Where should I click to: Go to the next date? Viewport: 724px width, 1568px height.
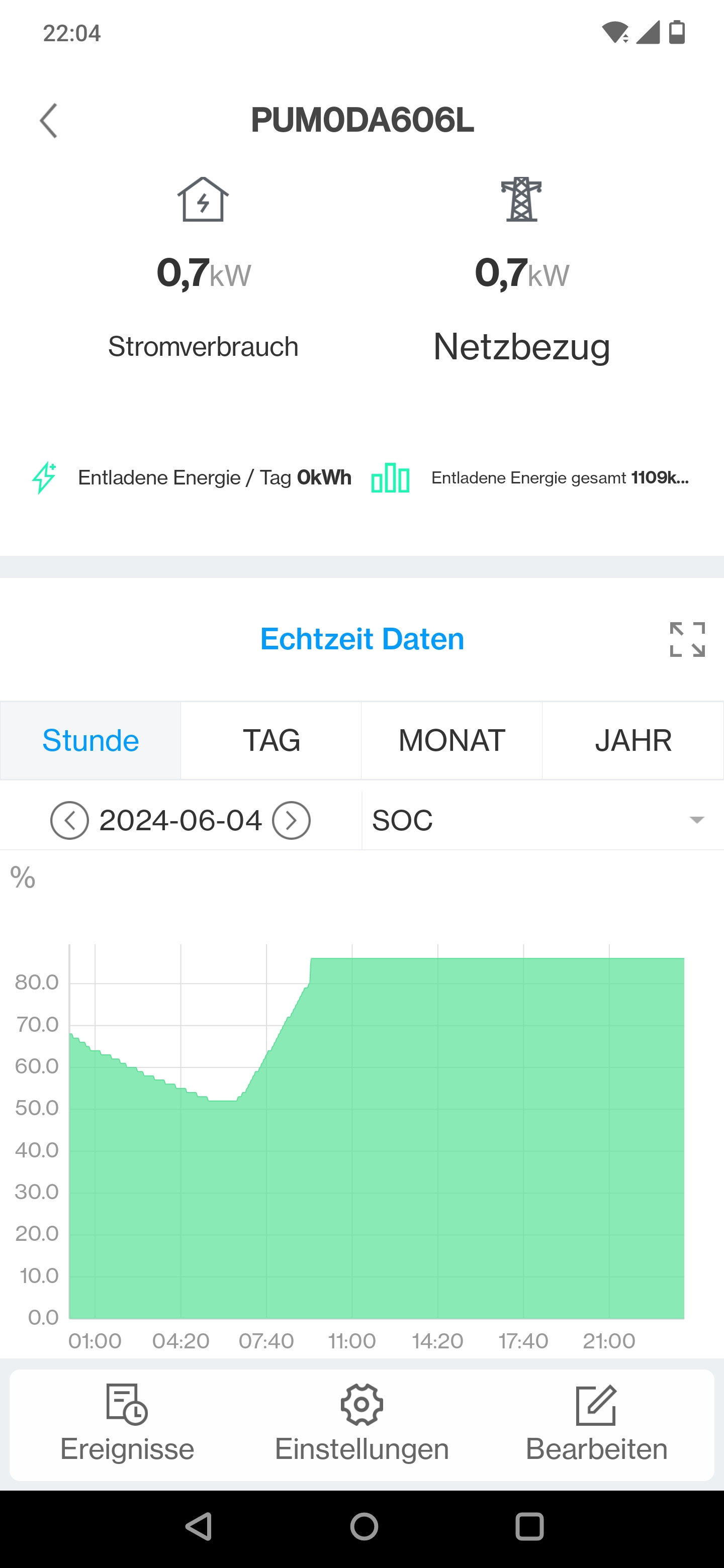(291, 820)
